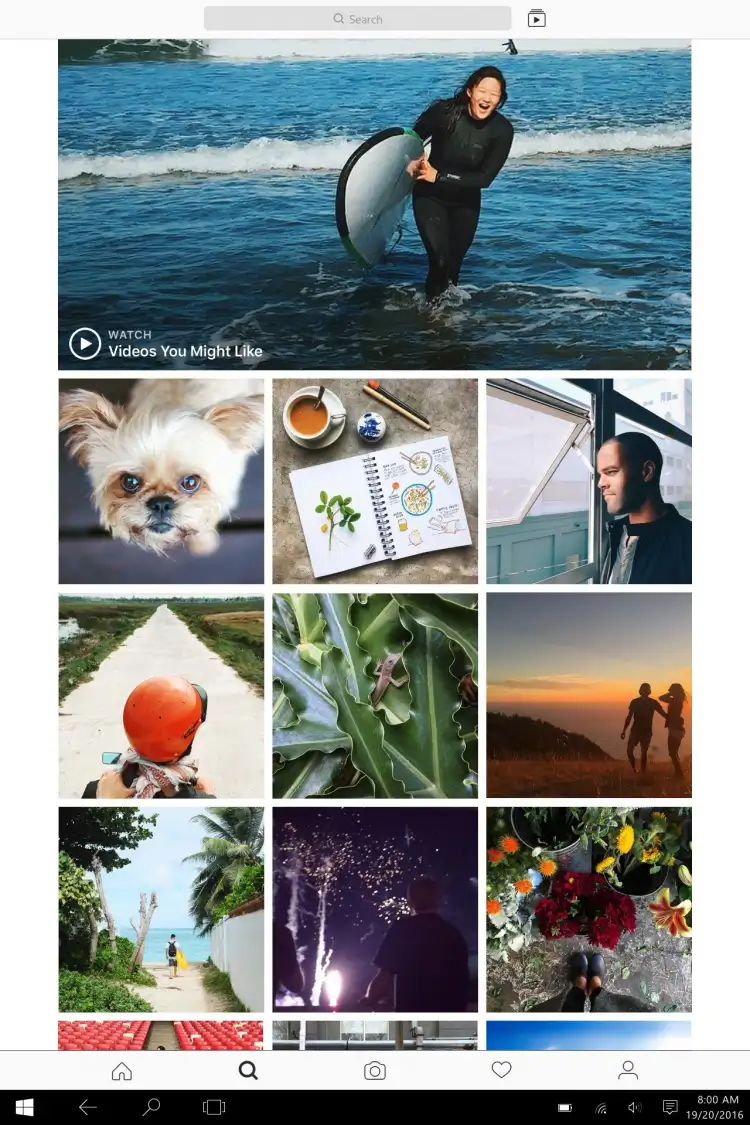Image resolution: width=750 pixels, height=1125 pixels.
Task: Open the colorful flowers photo
Action: click(589, 910)
